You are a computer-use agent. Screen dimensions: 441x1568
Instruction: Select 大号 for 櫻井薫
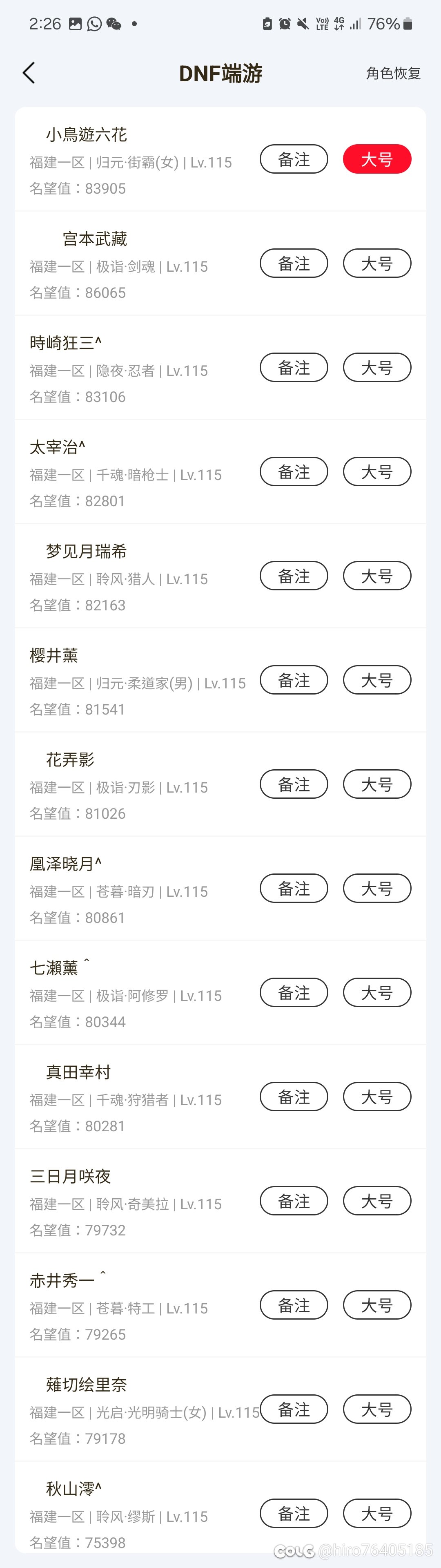[377, 680]
